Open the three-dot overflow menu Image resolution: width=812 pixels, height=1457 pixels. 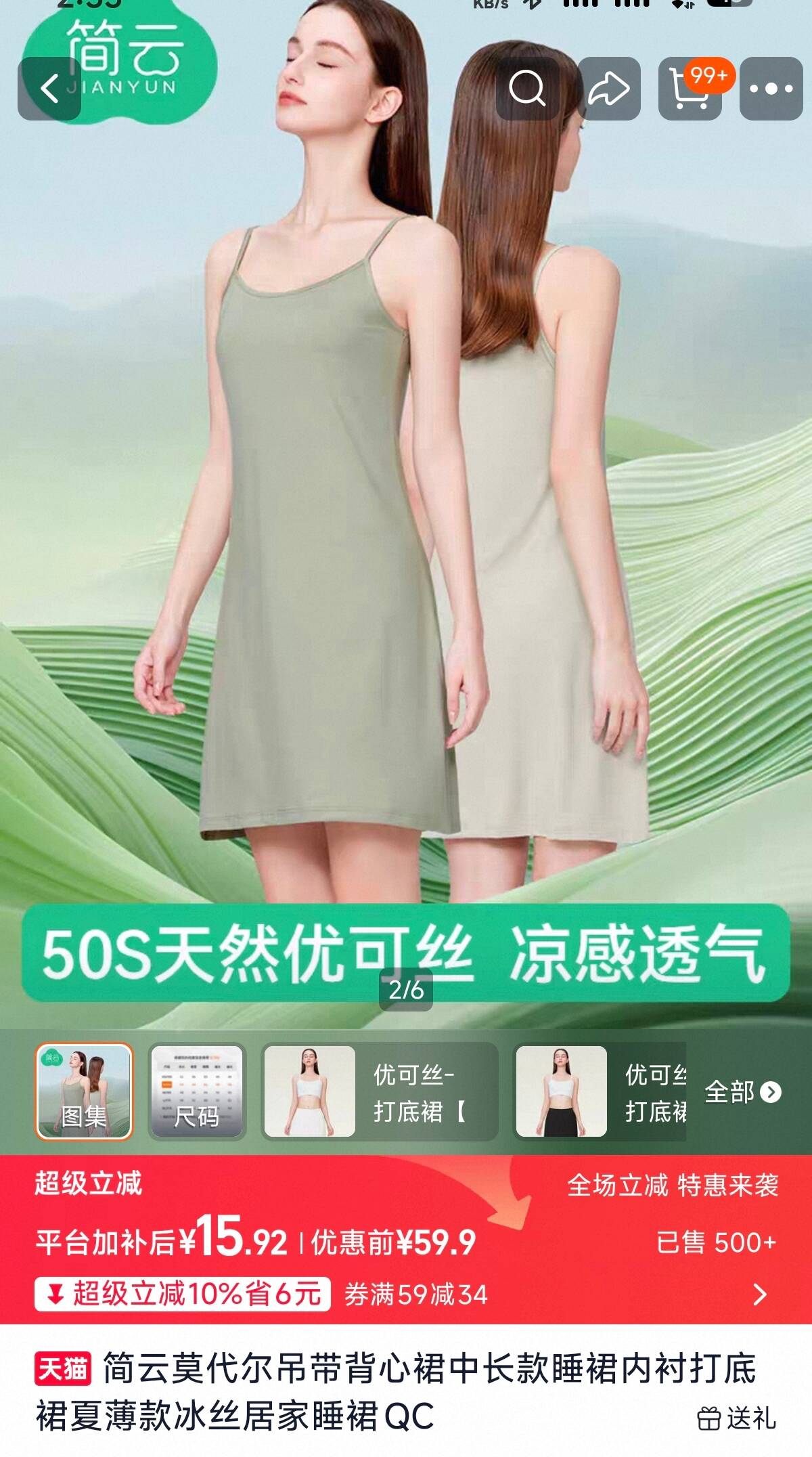point(771,89)
